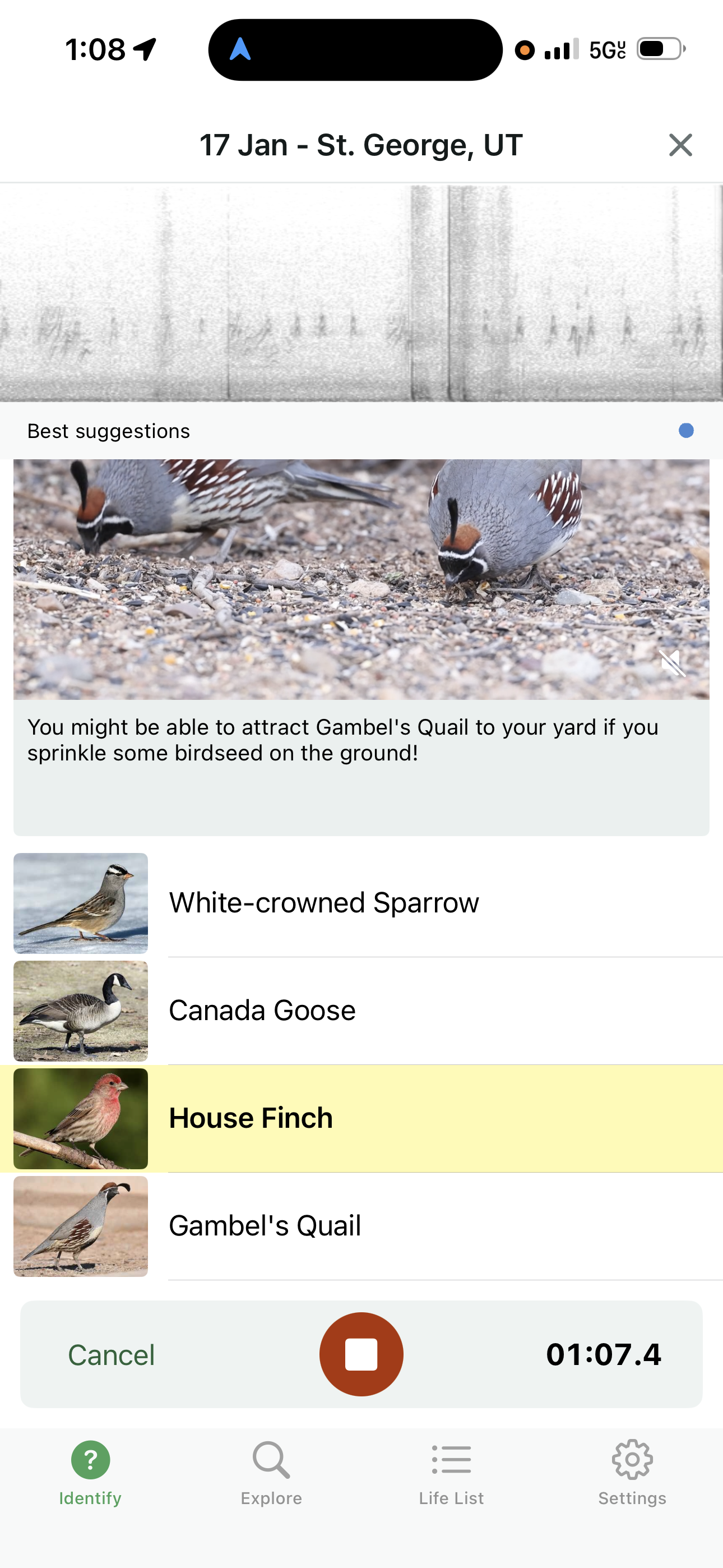723x1568 pixels.
Task: Close the St. George recording session
Action: (x=680, y=145)
